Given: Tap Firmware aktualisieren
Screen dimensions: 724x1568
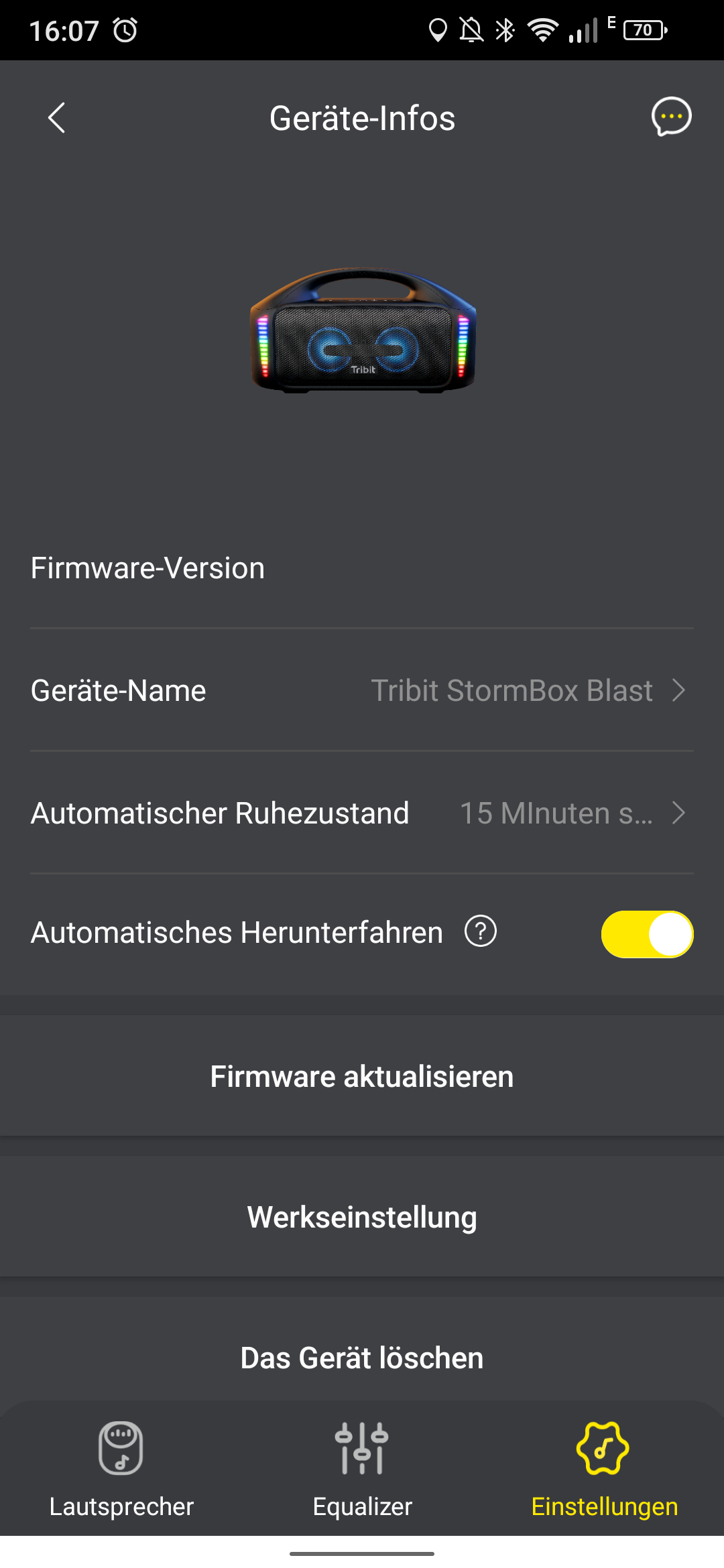Looking at the screenshot, I should pos(362,1077).
